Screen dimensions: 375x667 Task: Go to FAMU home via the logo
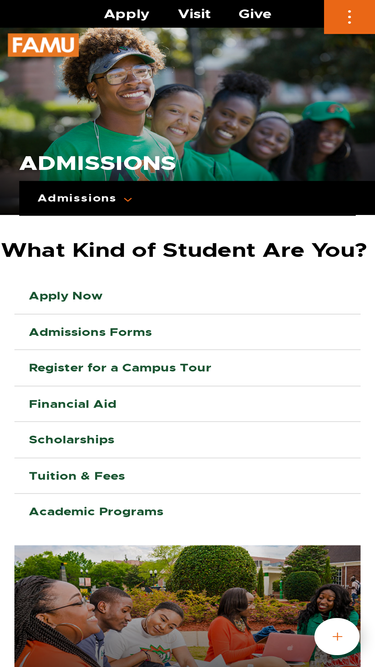coord(43,45)
